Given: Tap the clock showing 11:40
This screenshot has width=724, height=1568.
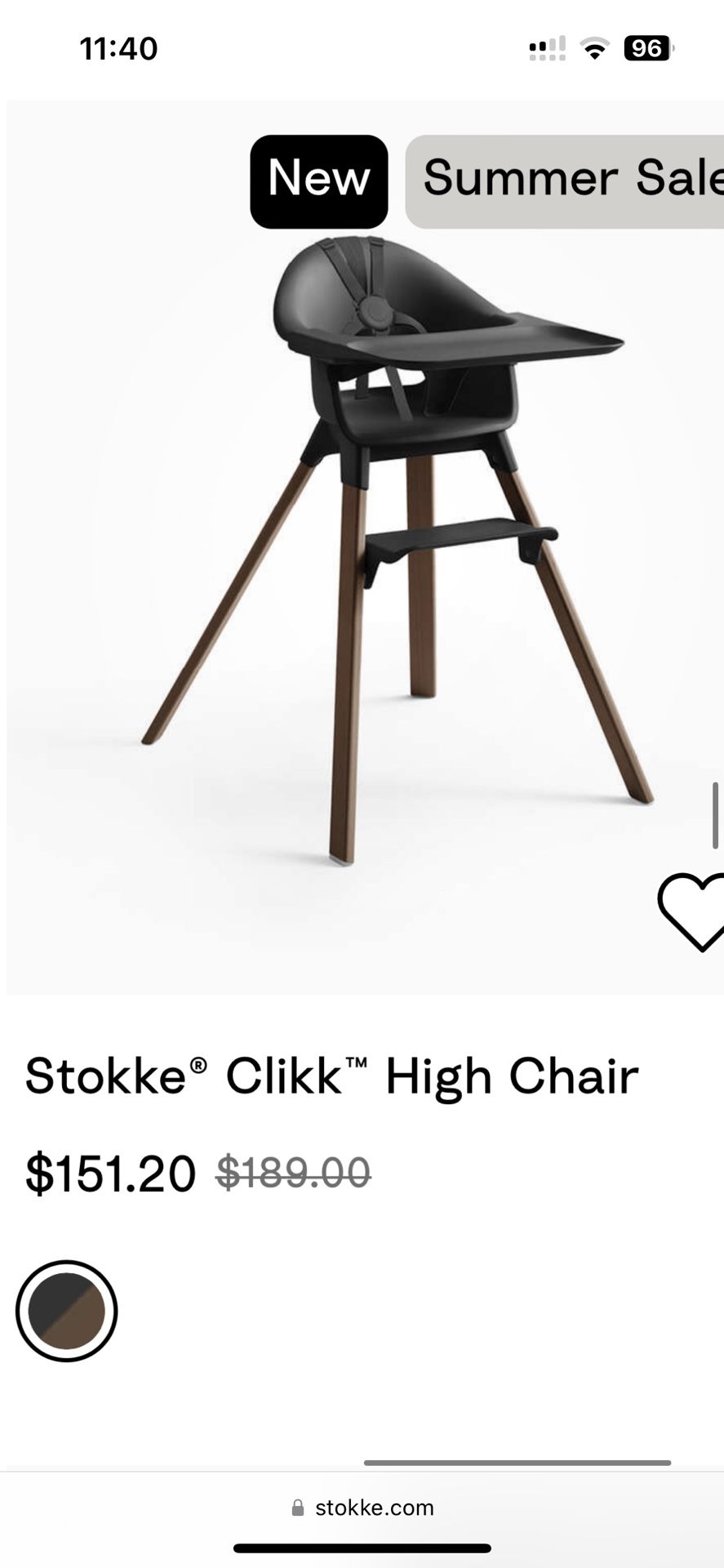Looking at the screenshot, I should click(118, 49).
